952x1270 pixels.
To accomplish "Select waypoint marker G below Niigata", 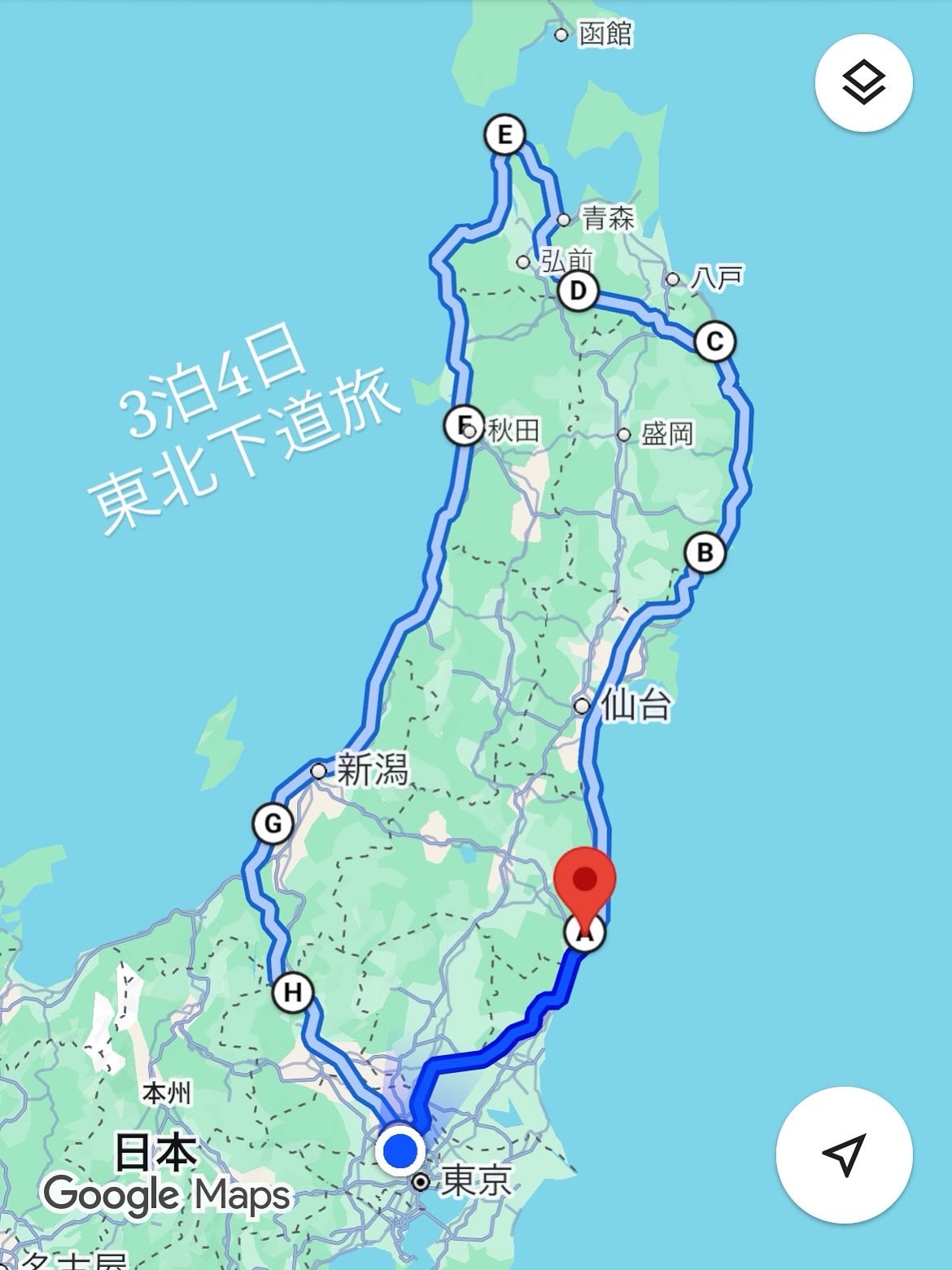I will [x=273, y=823].
